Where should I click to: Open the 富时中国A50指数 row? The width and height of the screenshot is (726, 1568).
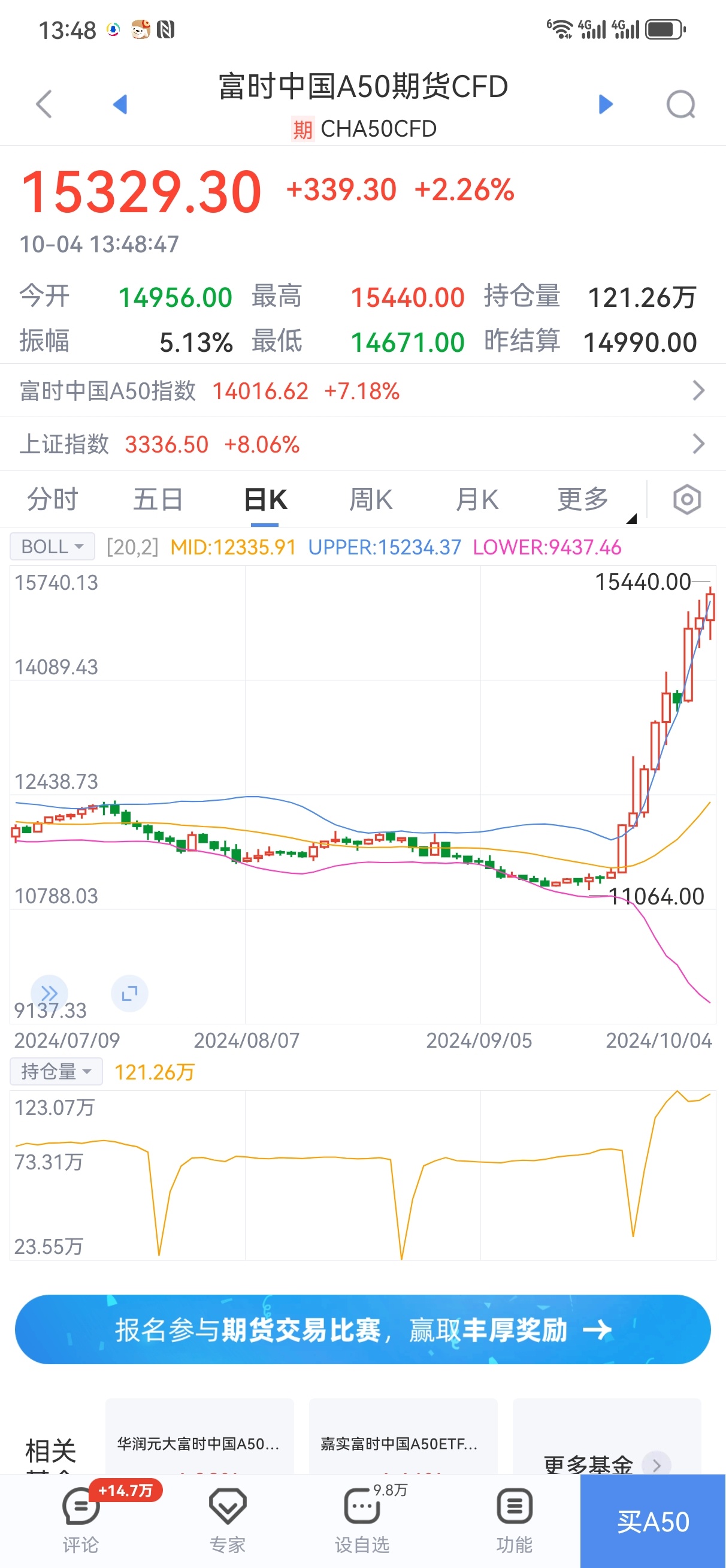(x=362, y=391)
